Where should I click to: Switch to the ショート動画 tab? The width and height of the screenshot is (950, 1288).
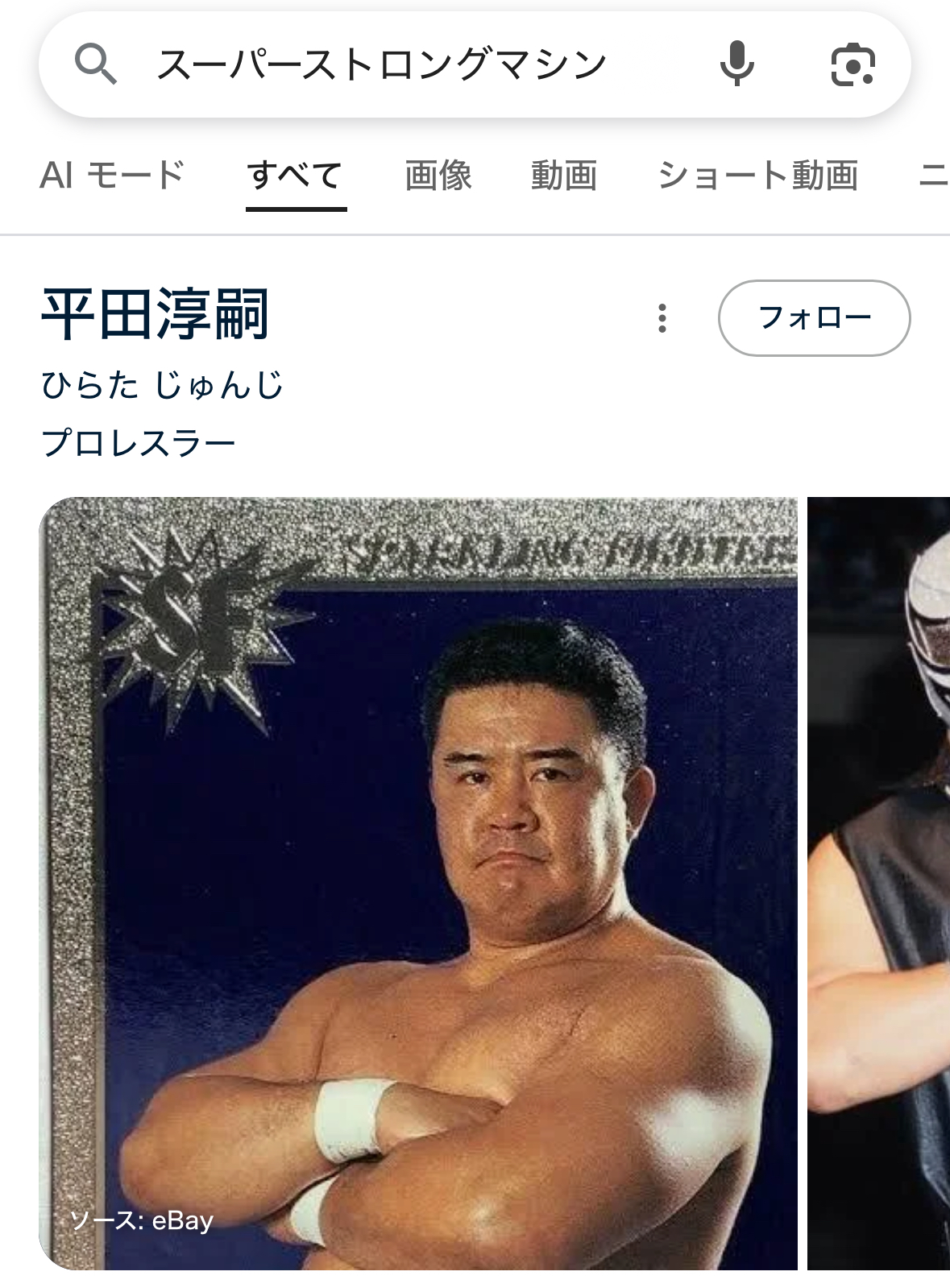pyautogui.click(x=758, y=175)
